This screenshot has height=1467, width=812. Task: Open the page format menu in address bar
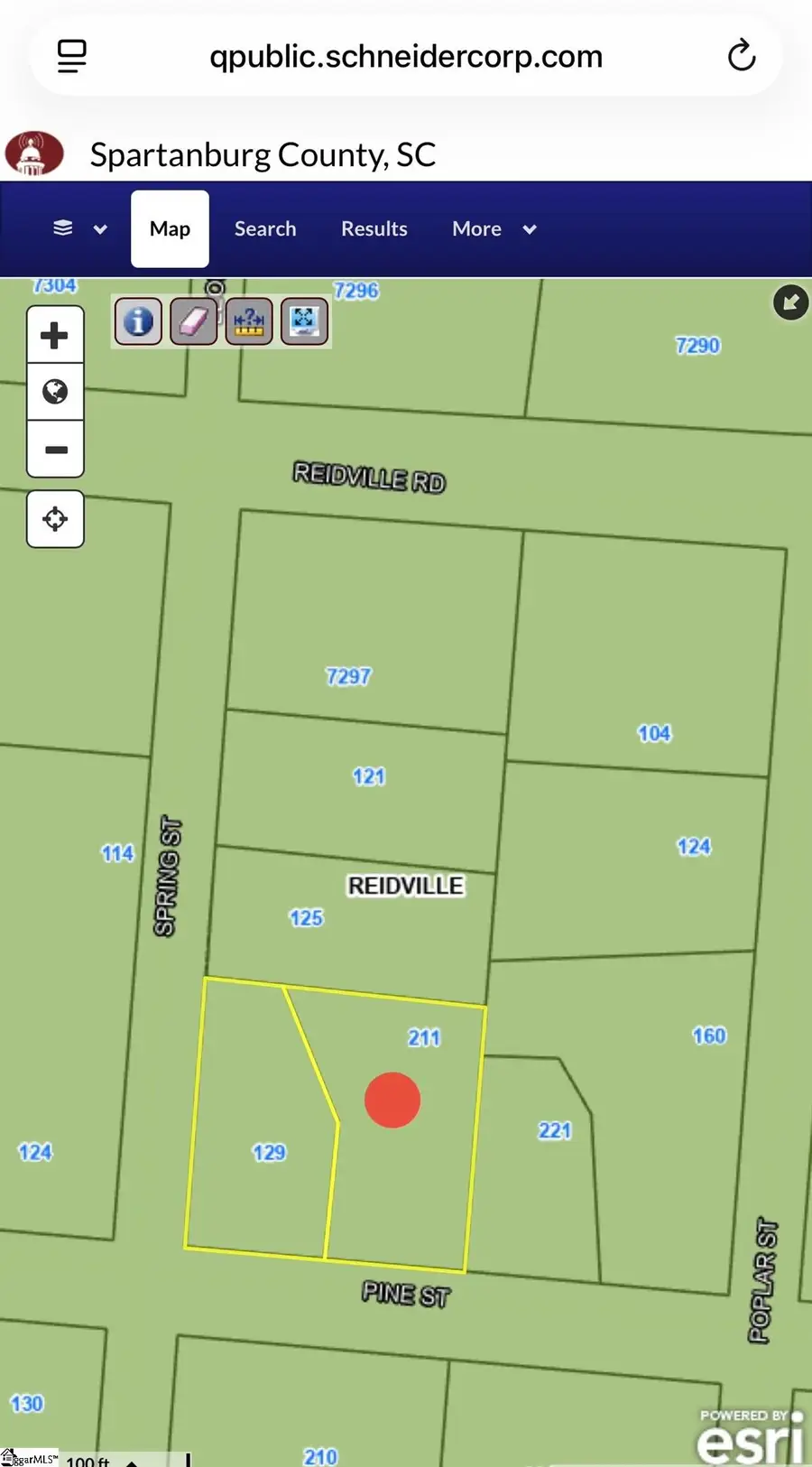pyautogui.click(x=72, y=56)
